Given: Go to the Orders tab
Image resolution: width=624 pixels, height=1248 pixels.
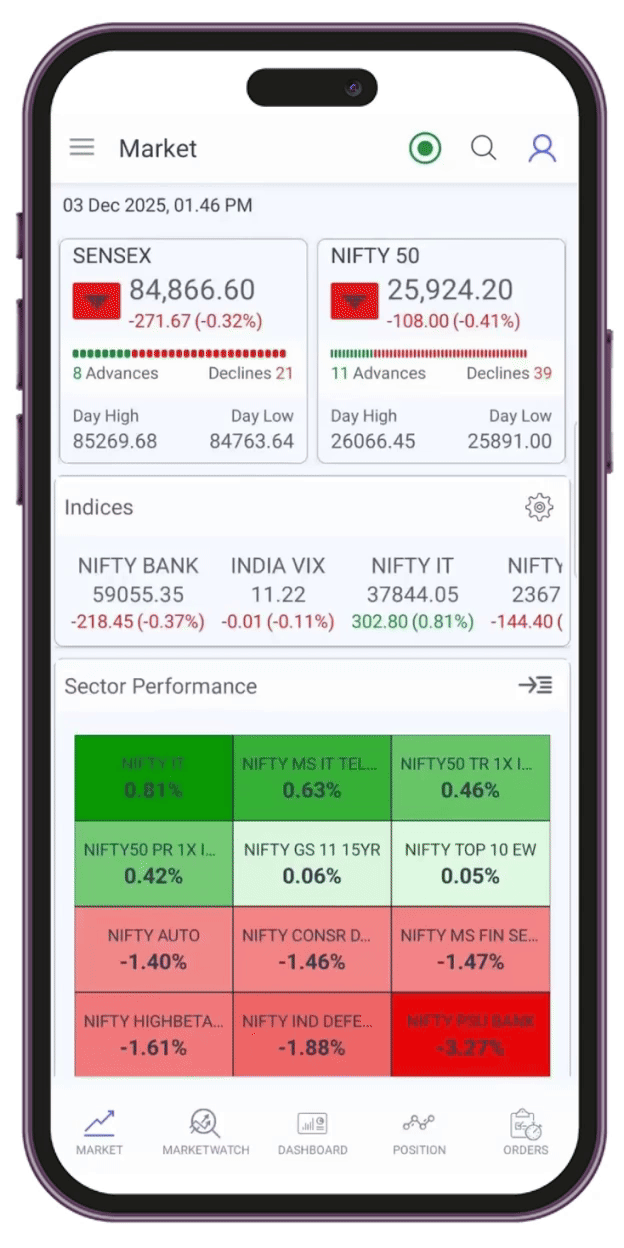Looking at the screenshot, I should 525,1132.
